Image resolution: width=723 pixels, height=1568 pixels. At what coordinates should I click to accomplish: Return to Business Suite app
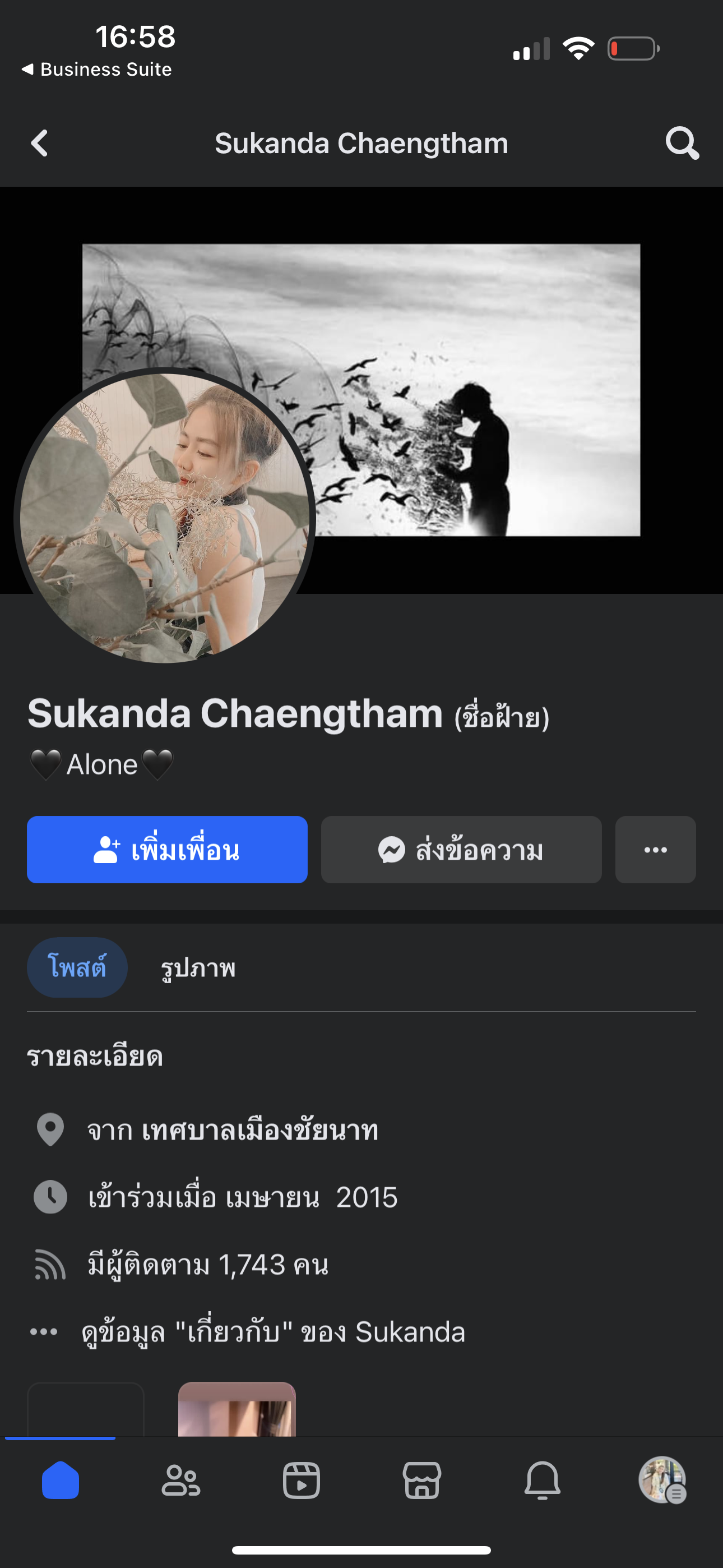pyautogui.click(x=98, y=70)
